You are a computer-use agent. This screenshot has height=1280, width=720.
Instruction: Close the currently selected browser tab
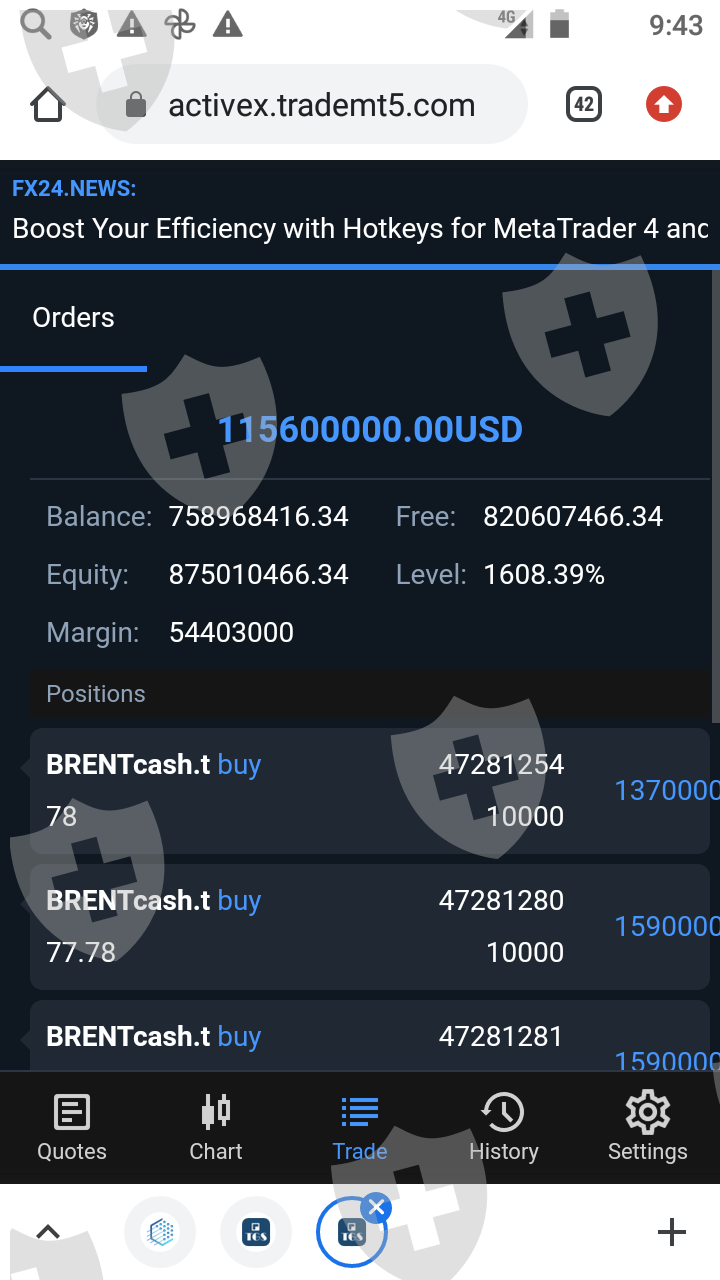tap(377, 1208)
